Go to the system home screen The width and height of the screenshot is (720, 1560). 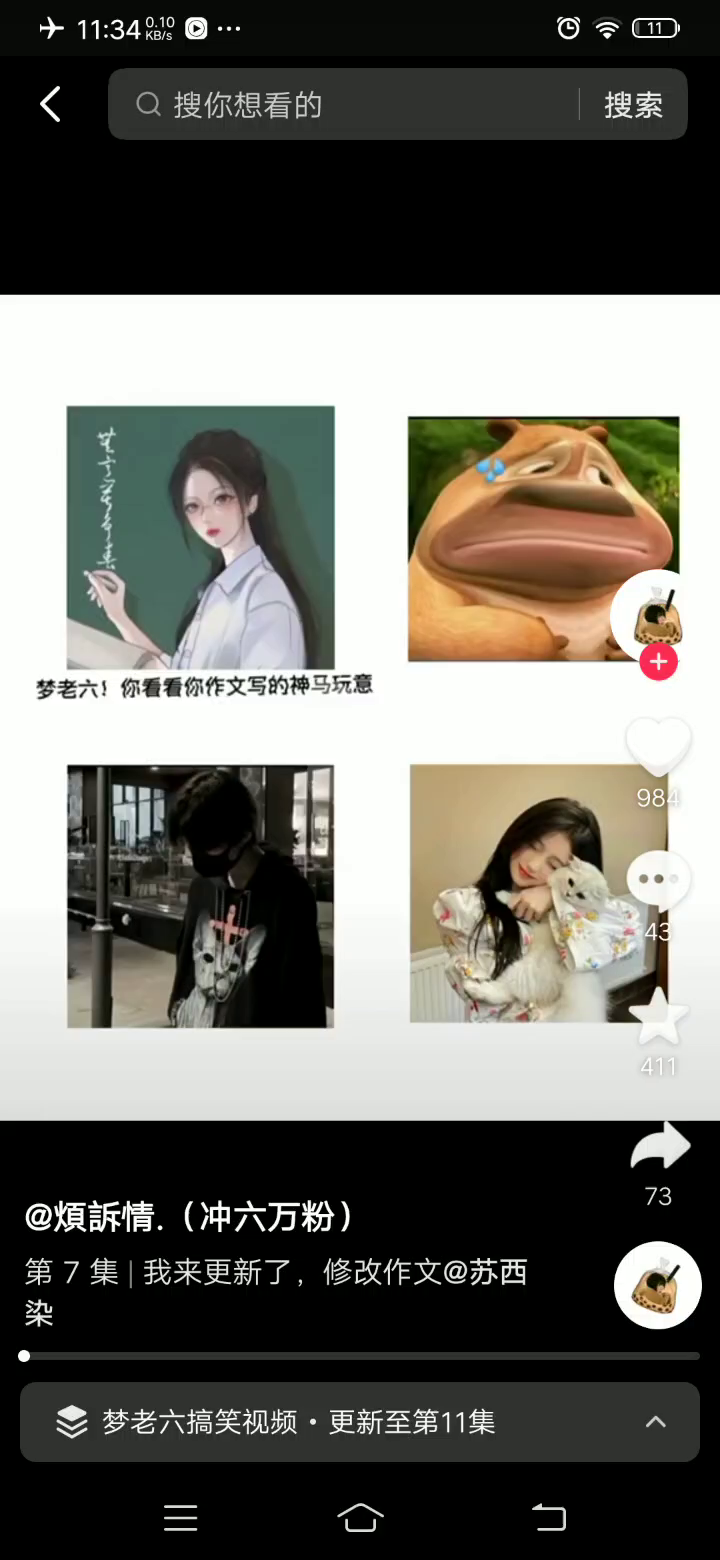pyautogui.click(x=360, y=1518)
